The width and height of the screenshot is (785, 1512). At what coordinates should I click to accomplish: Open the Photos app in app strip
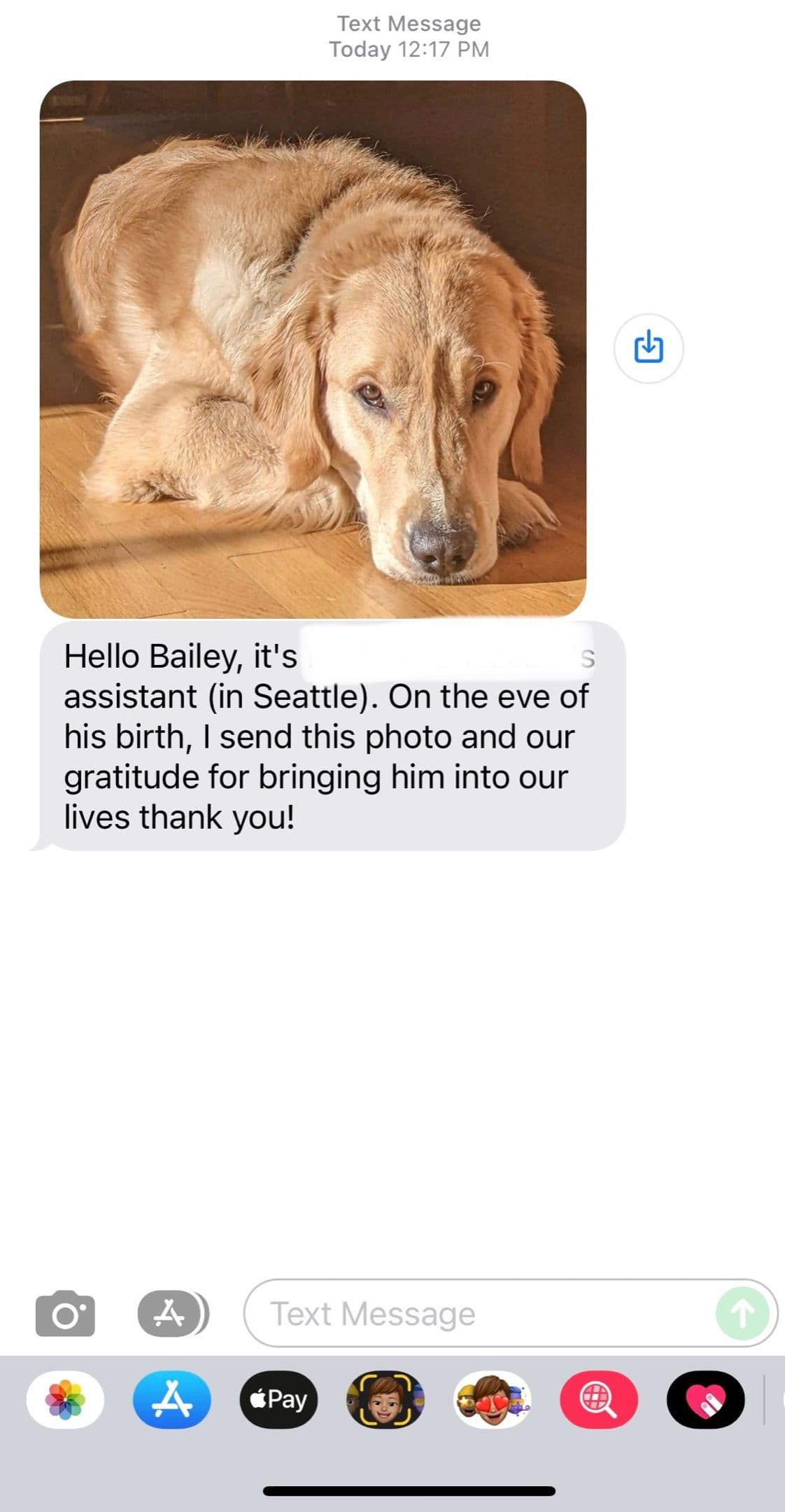(65, 1399)
